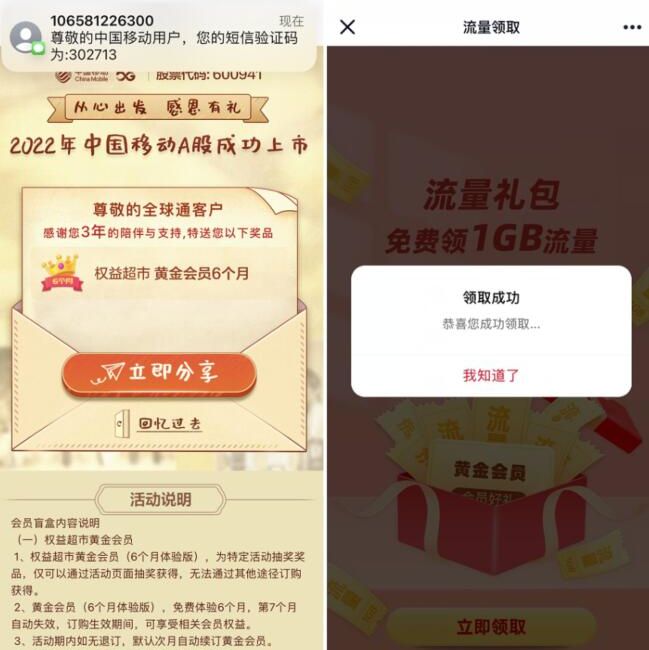Screen dimensions: 649x650
Task: Open the three-dot overflow menu
Action: click(631, 27)
